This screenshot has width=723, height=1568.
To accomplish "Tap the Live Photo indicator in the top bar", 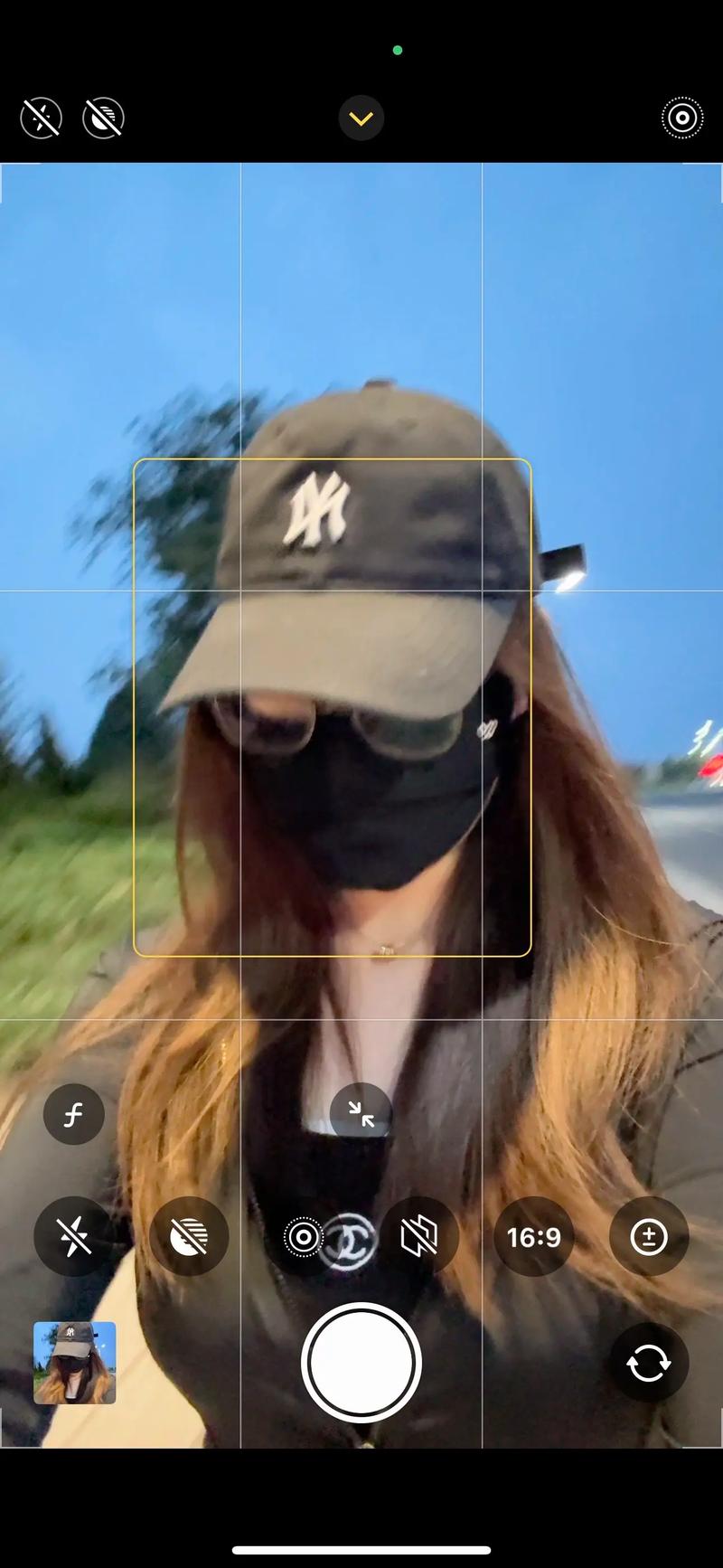I will tap(682, 118).
